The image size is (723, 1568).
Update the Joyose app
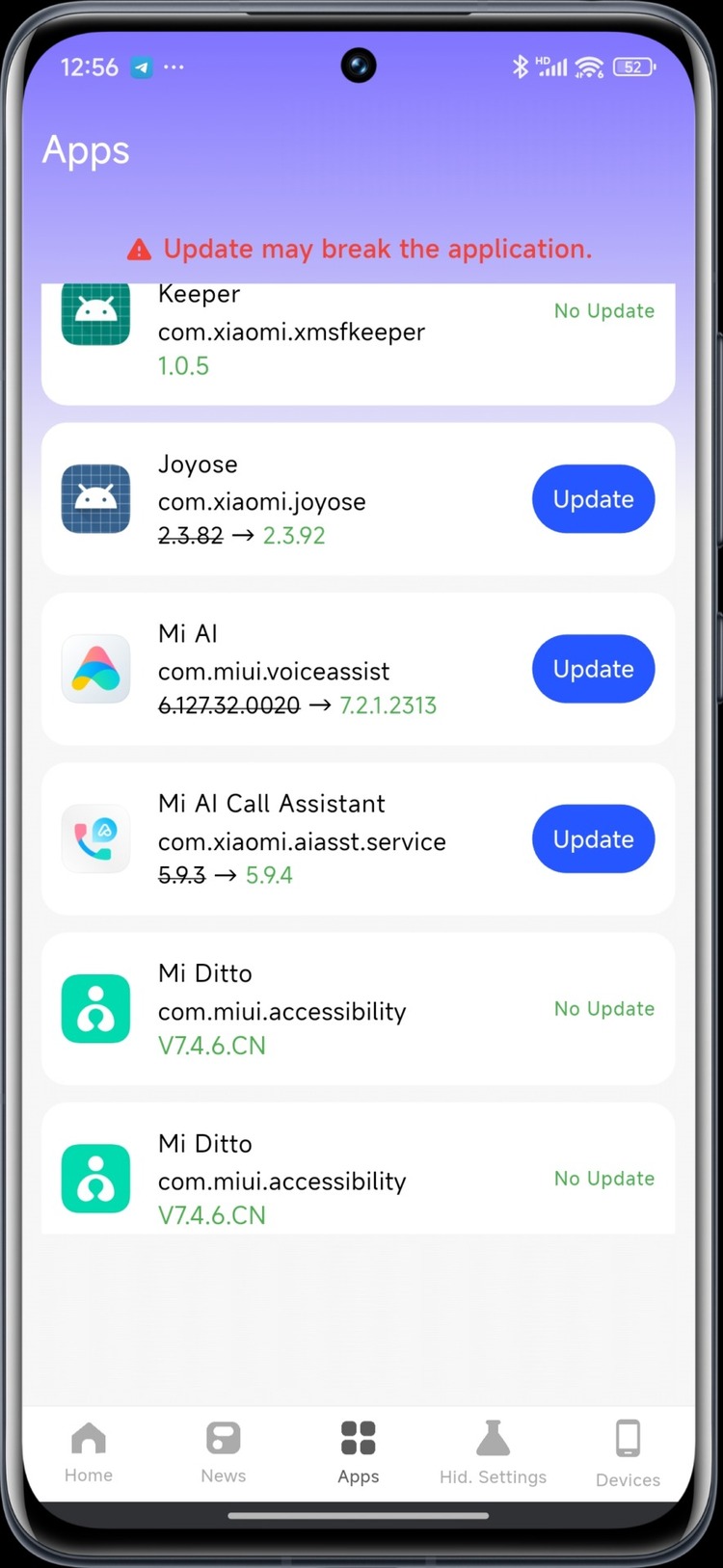point(593,499)
